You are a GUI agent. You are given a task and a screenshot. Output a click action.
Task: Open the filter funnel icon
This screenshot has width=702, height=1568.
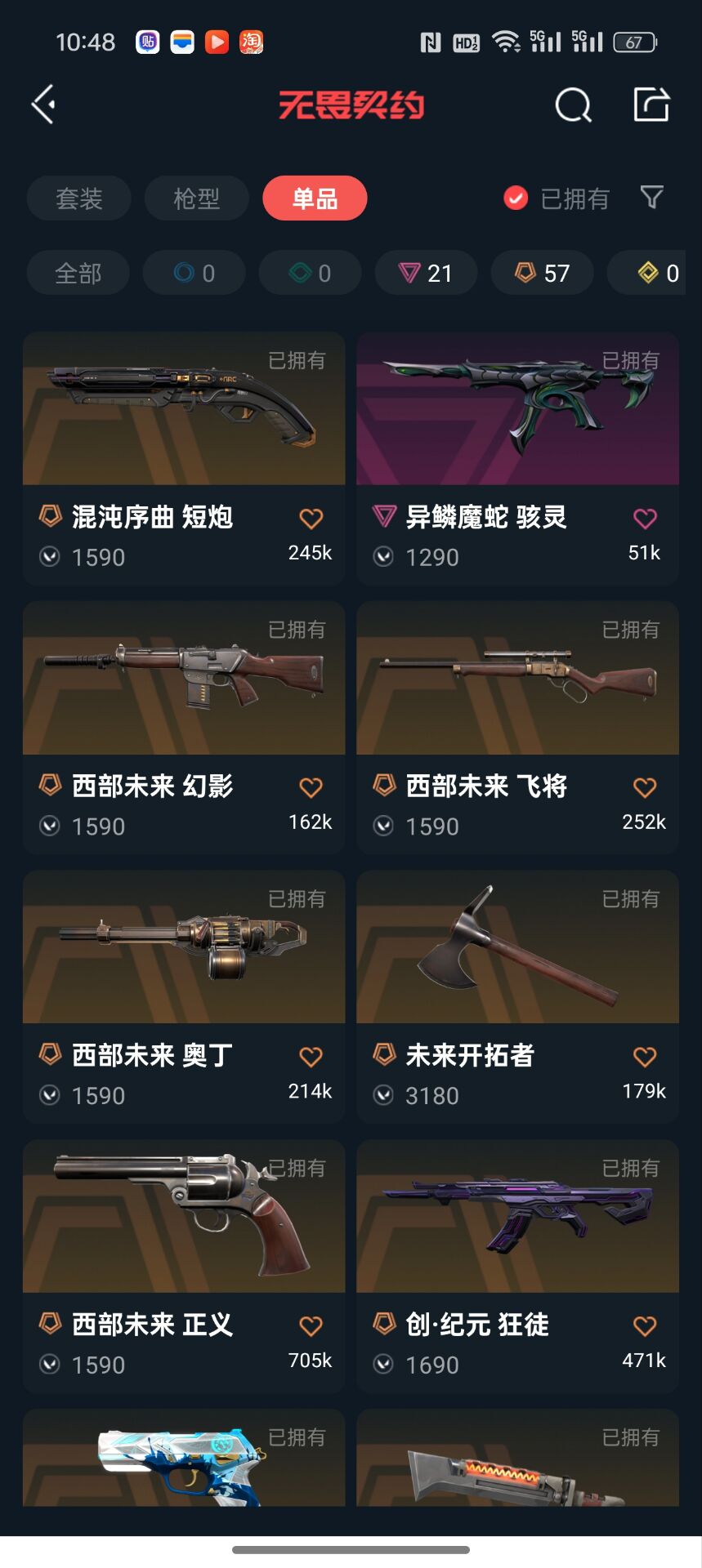(651, 198)
